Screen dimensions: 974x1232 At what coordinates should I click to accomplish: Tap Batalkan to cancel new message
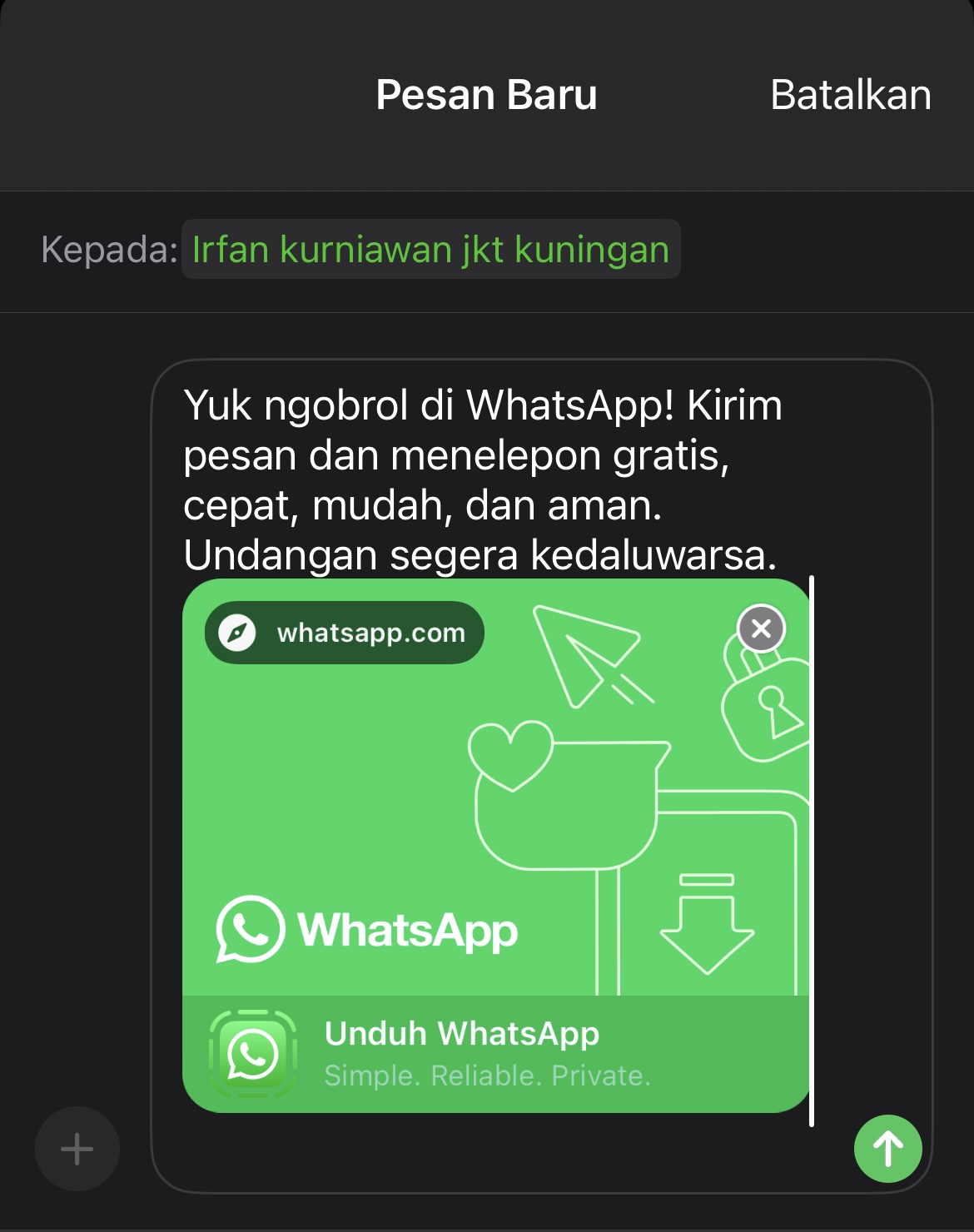coord(850,95)
